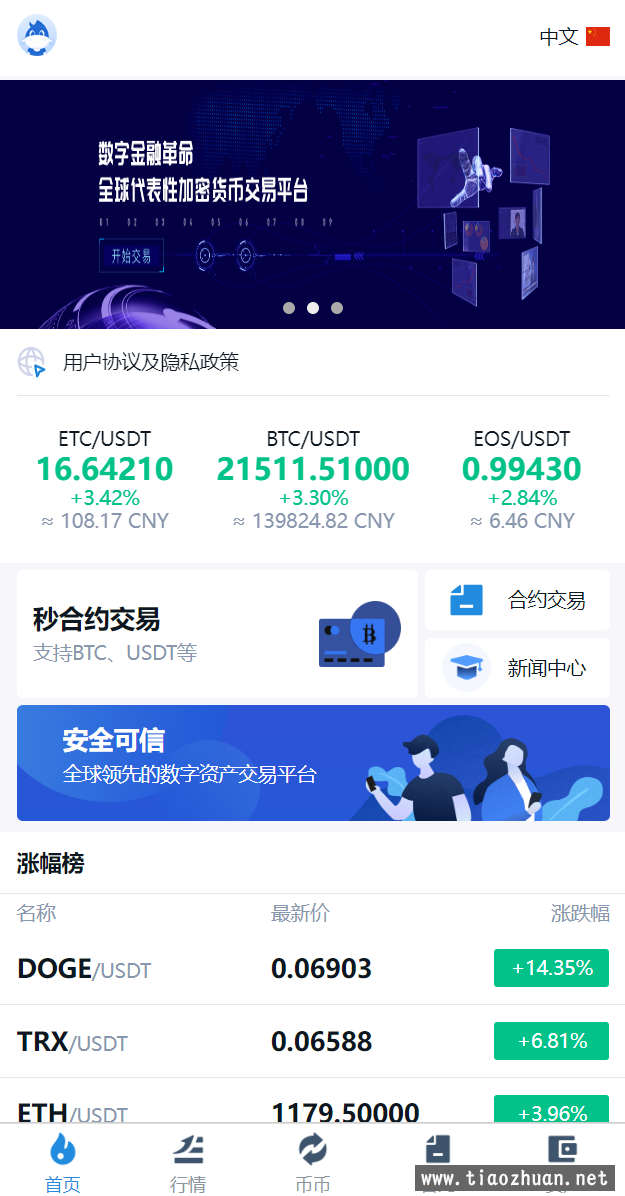Tap the profile avatar icon
Screen dimensions: 625x1196
37,36
